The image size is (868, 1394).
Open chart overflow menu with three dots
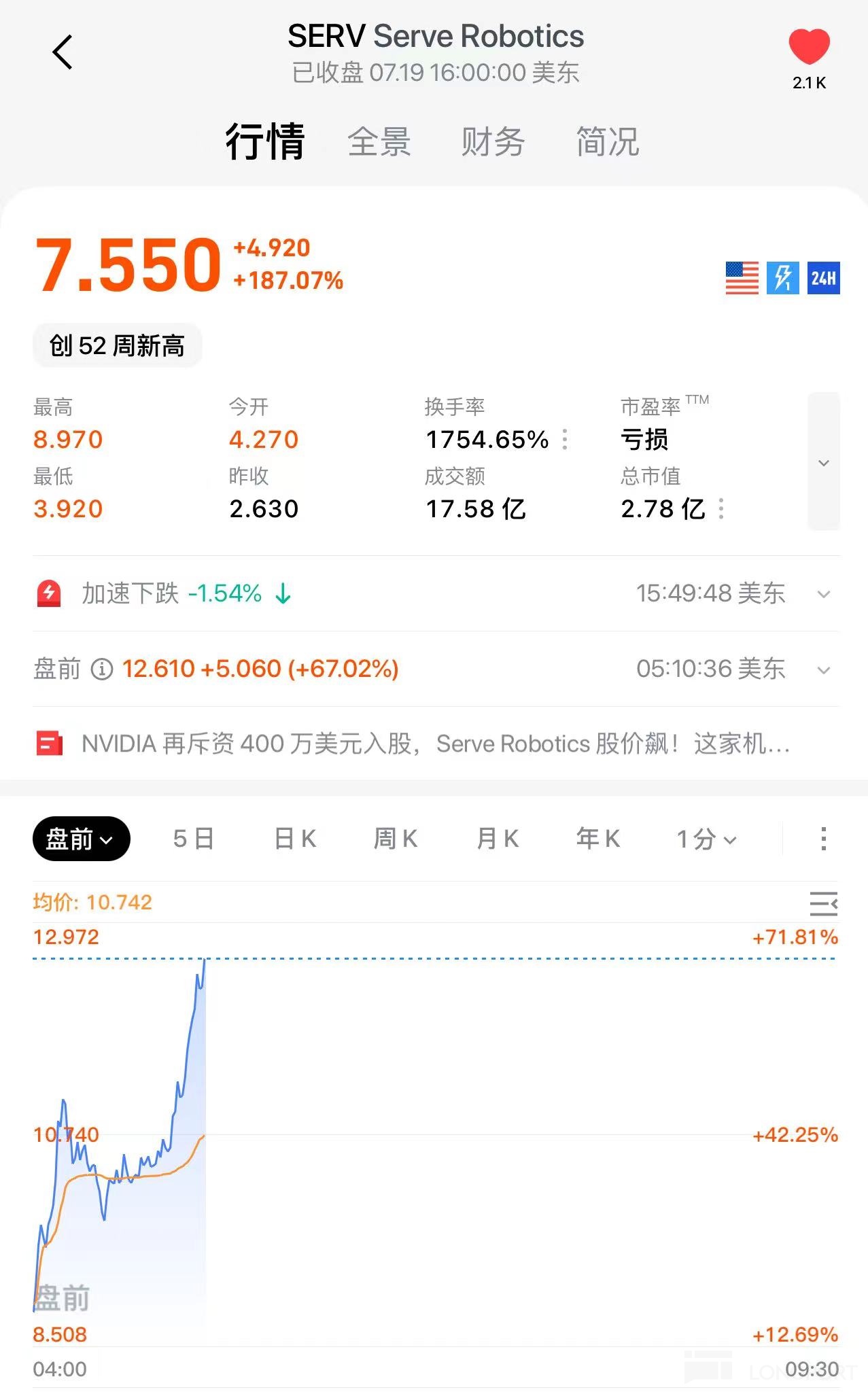[x=823, y=839]
